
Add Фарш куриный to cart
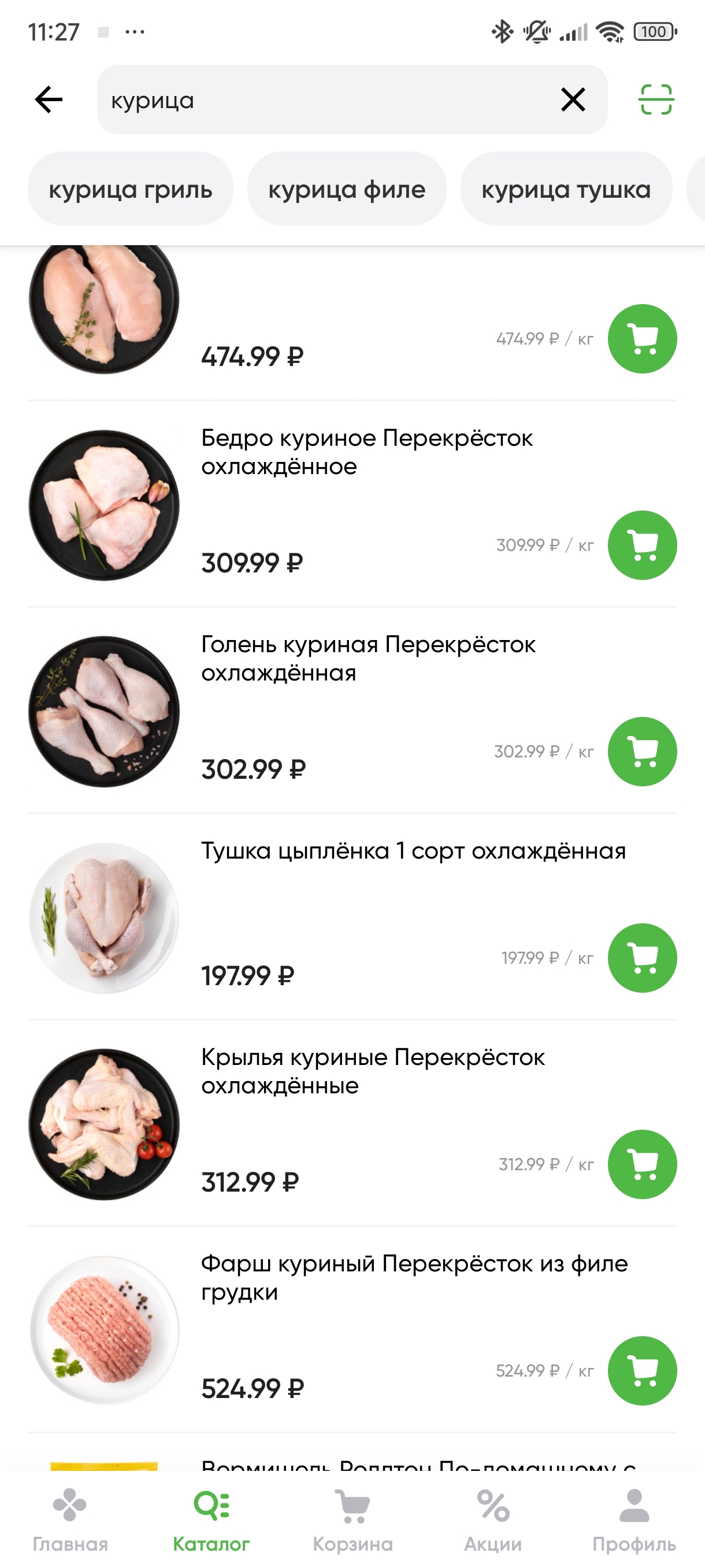point(643,1371)
